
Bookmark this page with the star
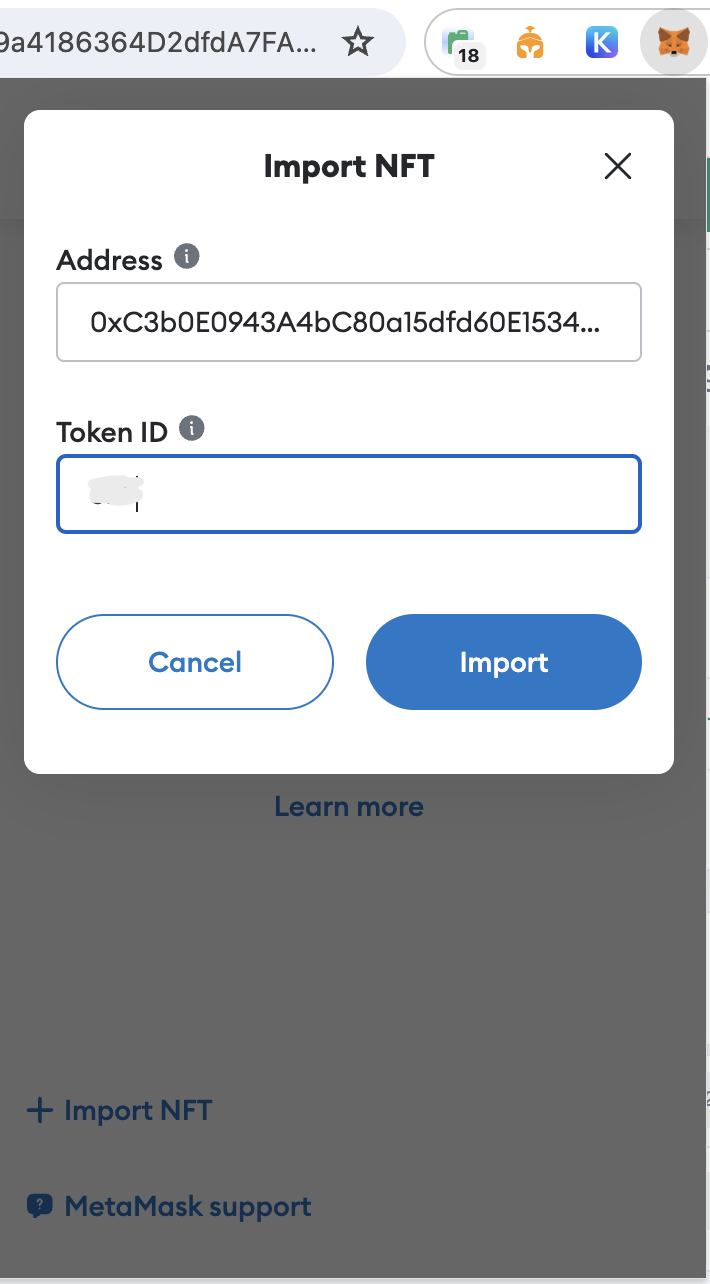[x=357, y=42]
